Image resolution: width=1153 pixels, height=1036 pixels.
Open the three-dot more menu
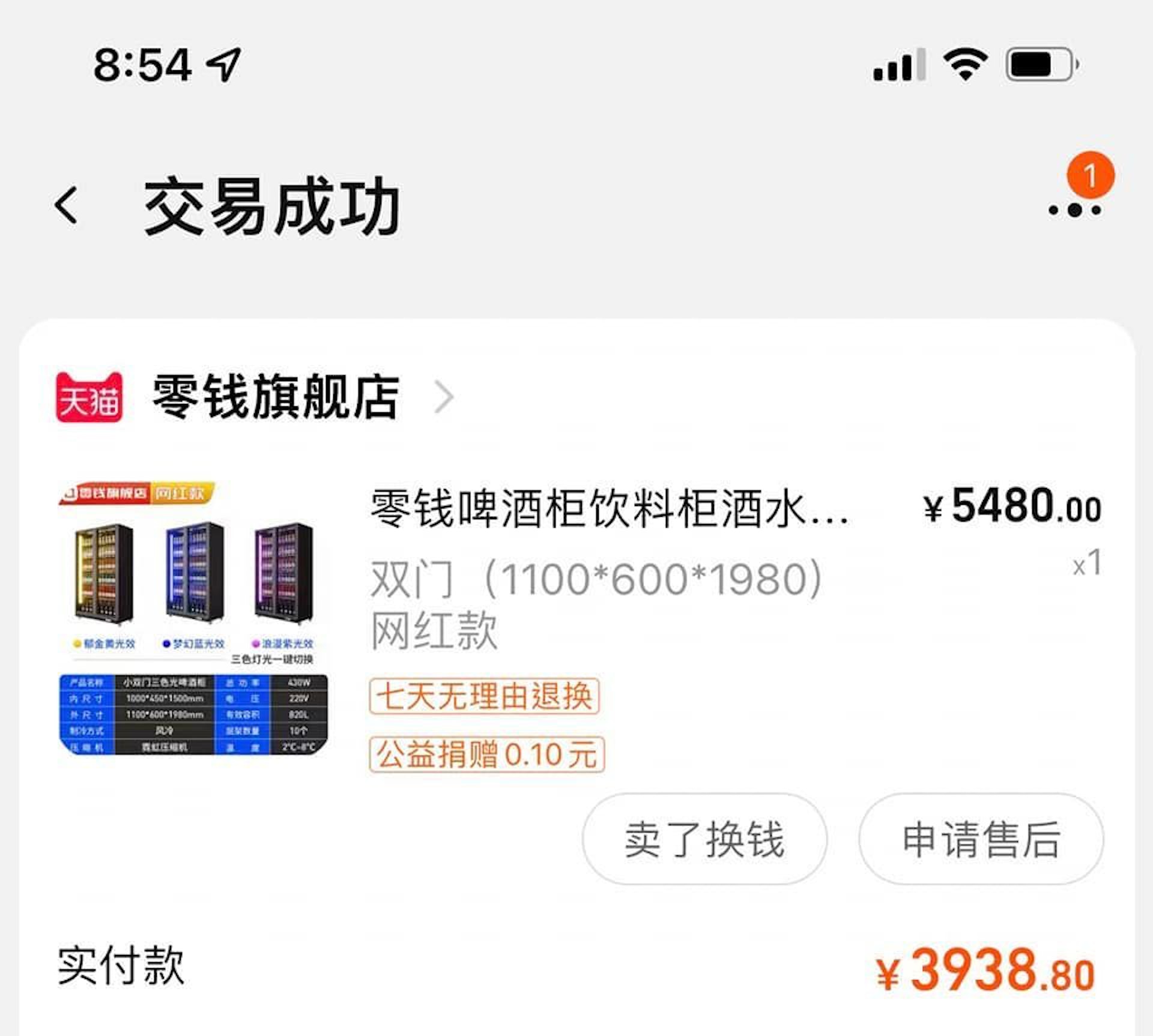pos(1074,210)
